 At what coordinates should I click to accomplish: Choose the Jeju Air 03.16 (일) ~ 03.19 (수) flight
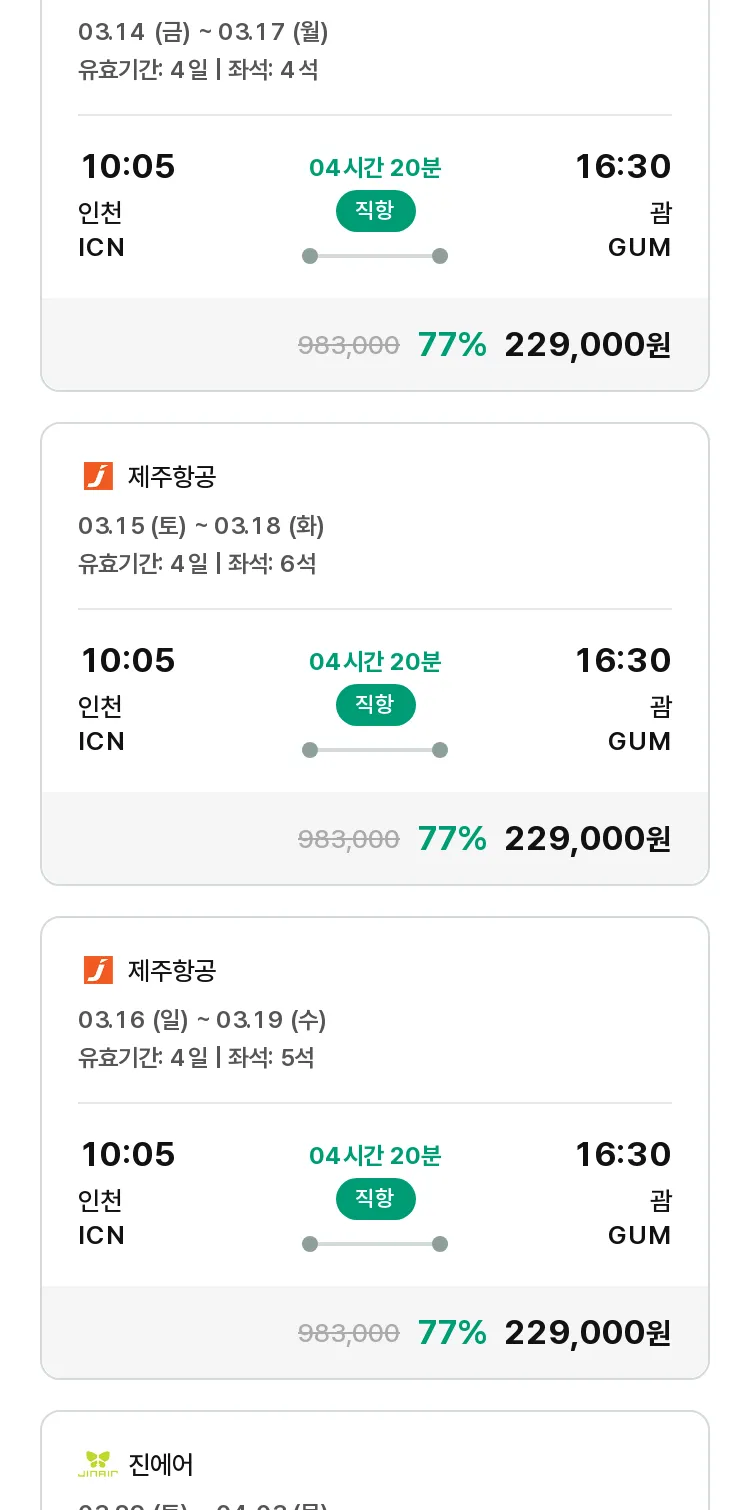pyautogui.click(x=375, y=1148)
